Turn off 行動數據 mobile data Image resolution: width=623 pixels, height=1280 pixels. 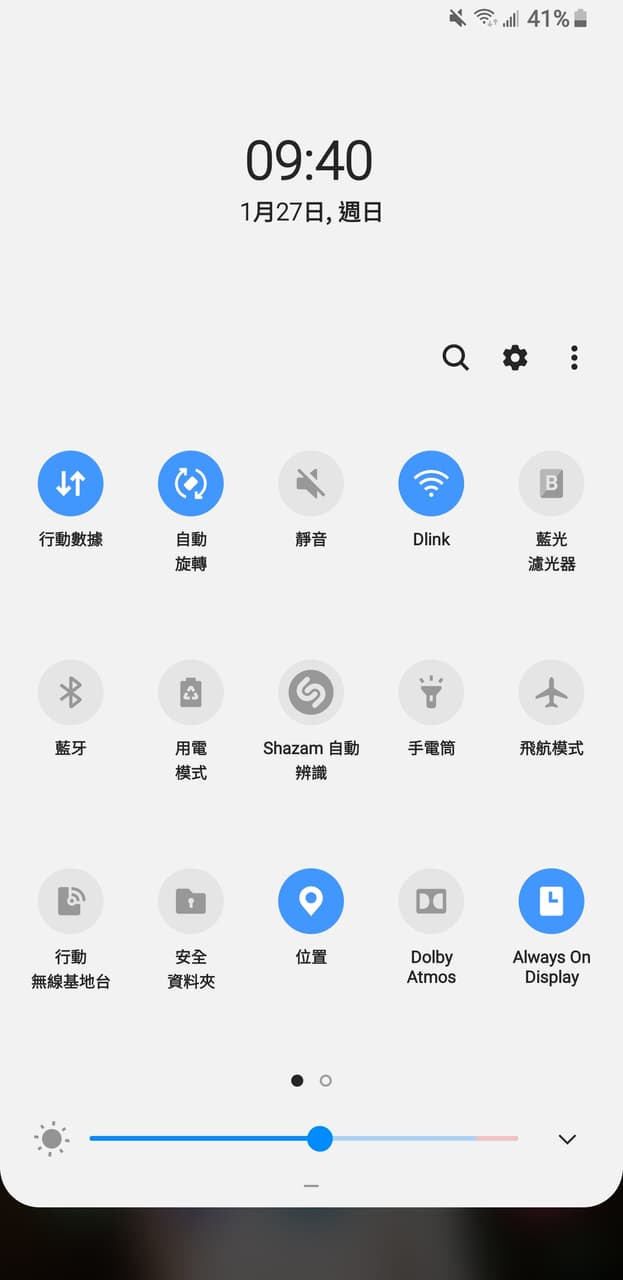click(71, 484)
